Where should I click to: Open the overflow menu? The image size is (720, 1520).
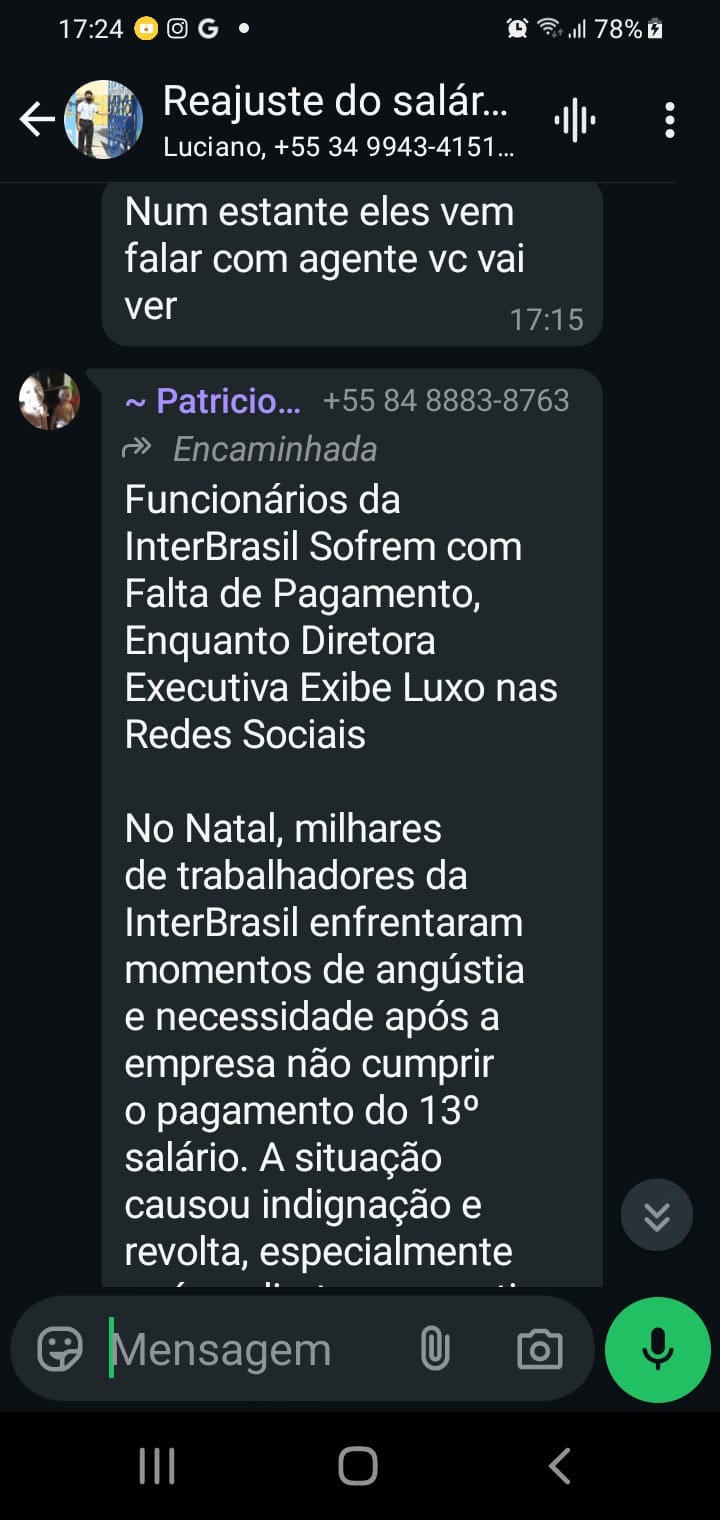[x=669, y=121]
